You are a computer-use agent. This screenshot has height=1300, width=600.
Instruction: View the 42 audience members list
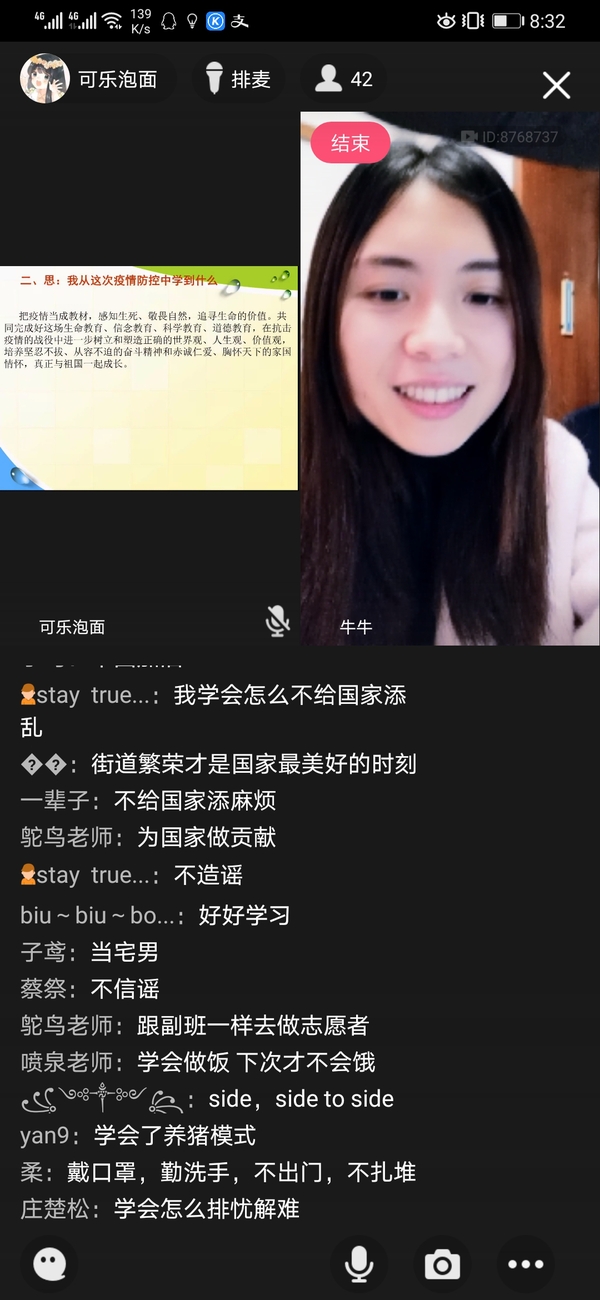[344, 79]
